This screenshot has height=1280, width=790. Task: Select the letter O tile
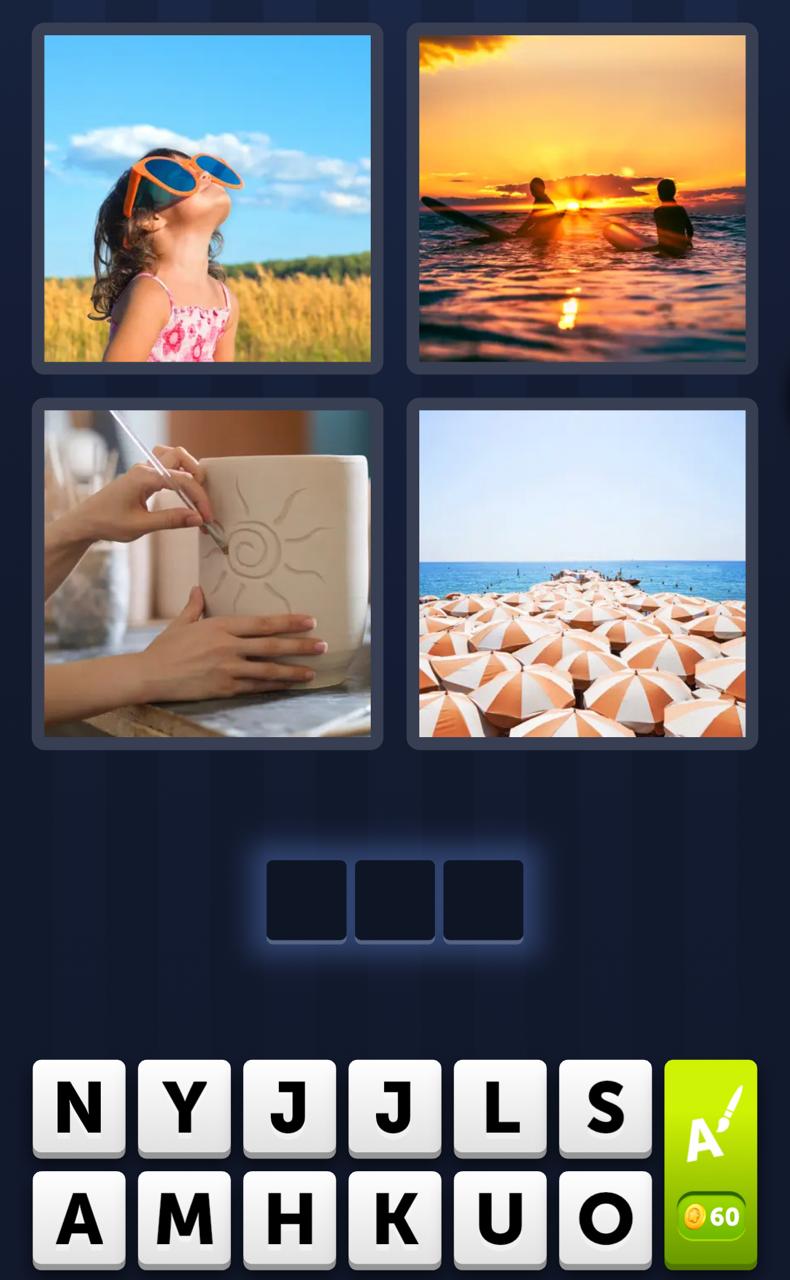pos(605,1218)
